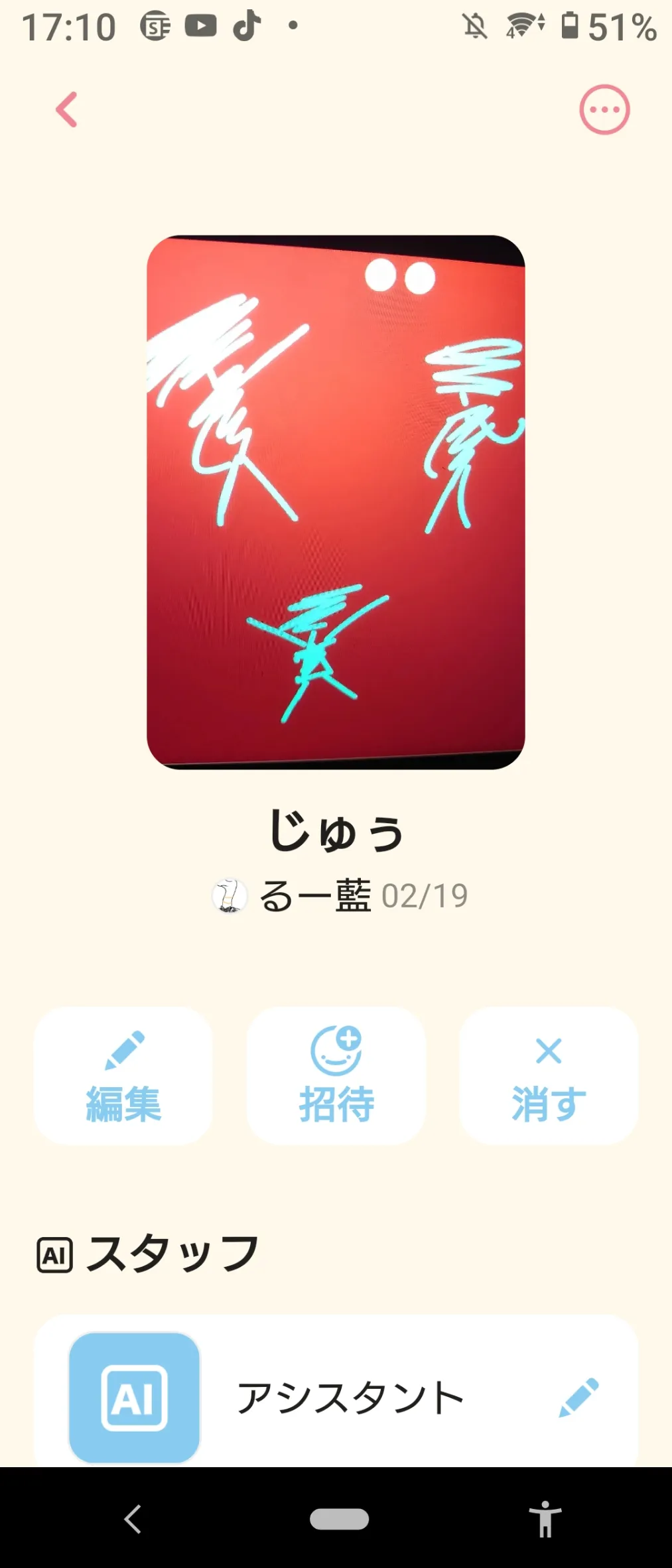Open the じゅう cover image

[336, 502]
